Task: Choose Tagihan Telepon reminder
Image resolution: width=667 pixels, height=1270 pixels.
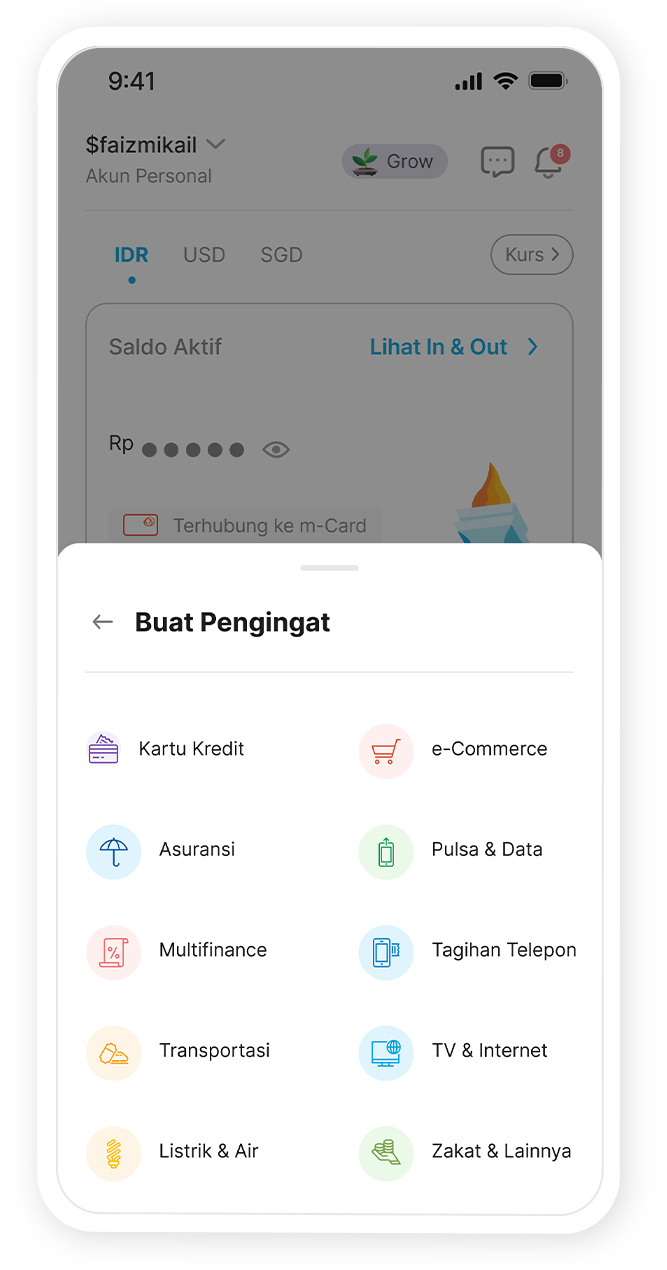Action: [503, 950]
